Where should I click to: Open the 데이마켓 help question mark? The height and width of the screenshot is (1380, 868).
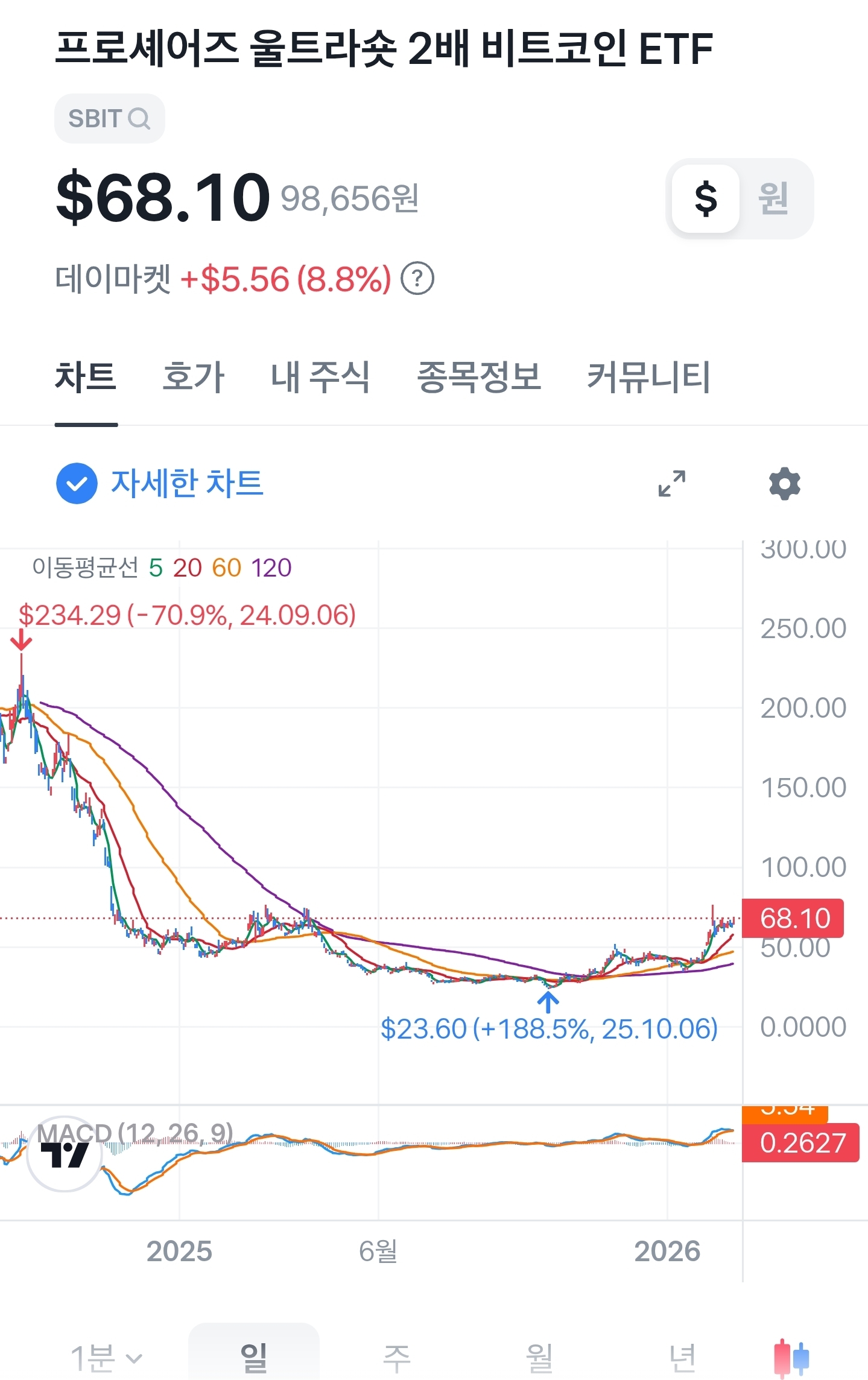pyautogui.click(x=417, y=279)
